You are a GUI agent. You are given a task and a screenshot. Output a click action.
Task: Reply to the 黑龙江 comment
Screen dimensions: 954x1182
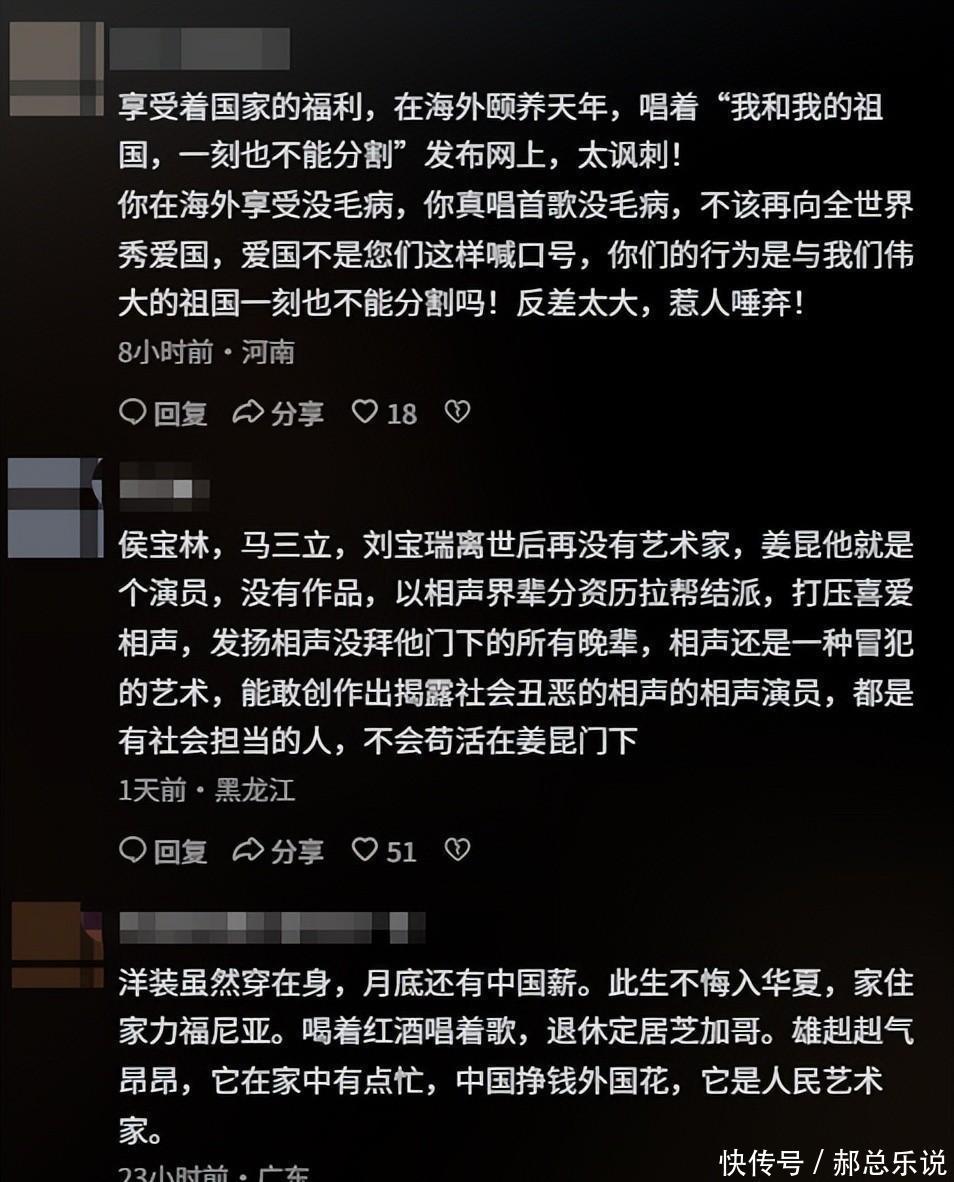point(163,850)
